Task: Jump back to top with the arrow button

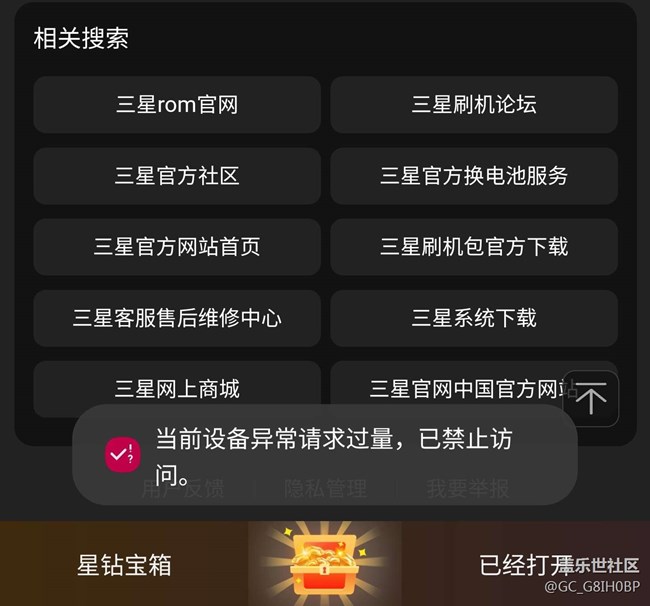Action: point(591,400)
